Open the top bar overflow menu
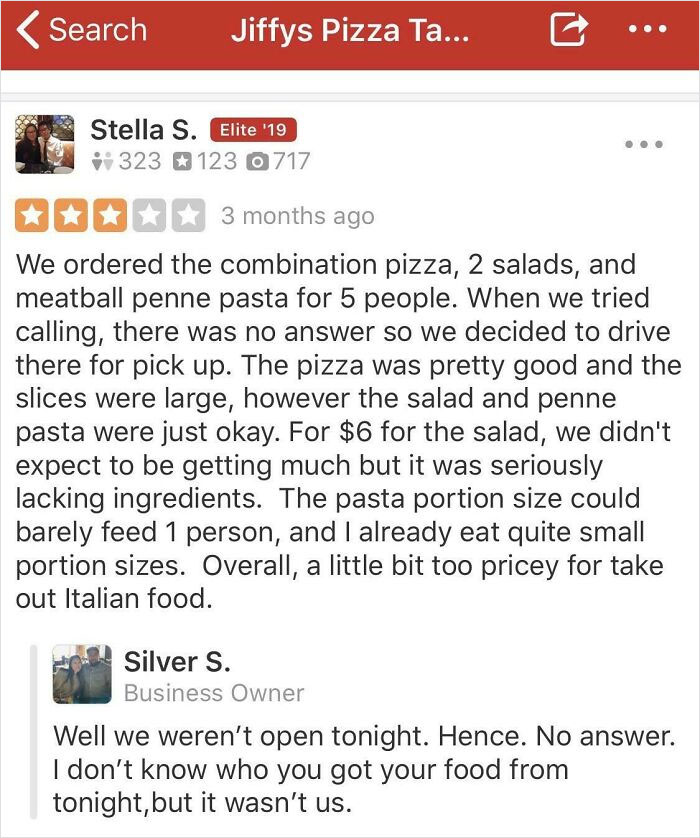The height and width of the screenshot is (838, 700). [647, 29]
